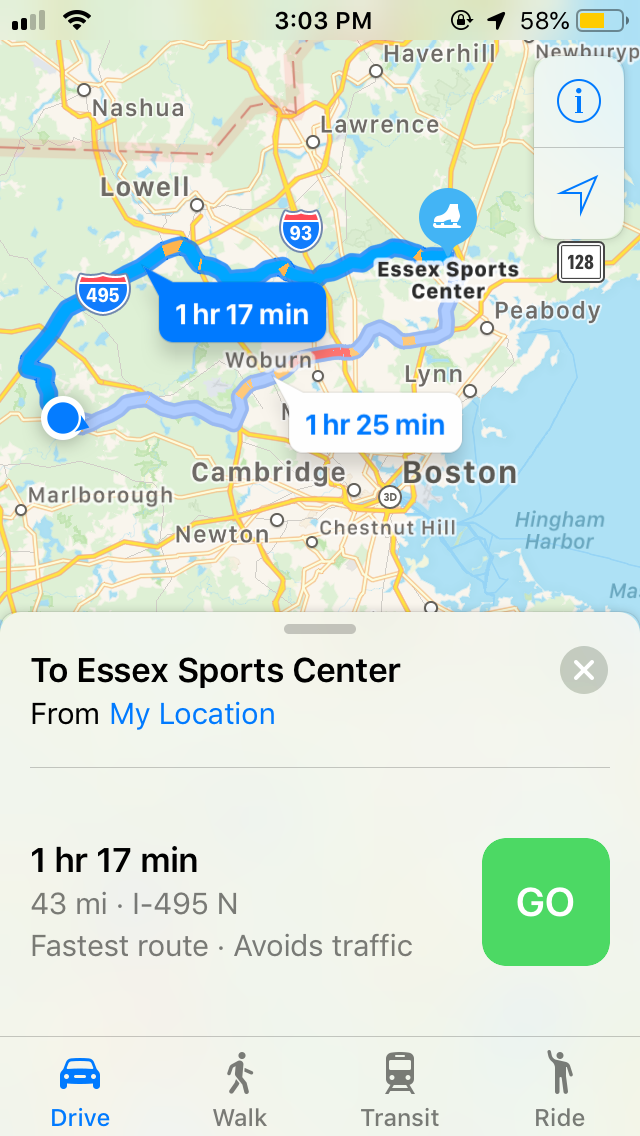Select the 1 hr 25 min alternate route

(375, 425)
